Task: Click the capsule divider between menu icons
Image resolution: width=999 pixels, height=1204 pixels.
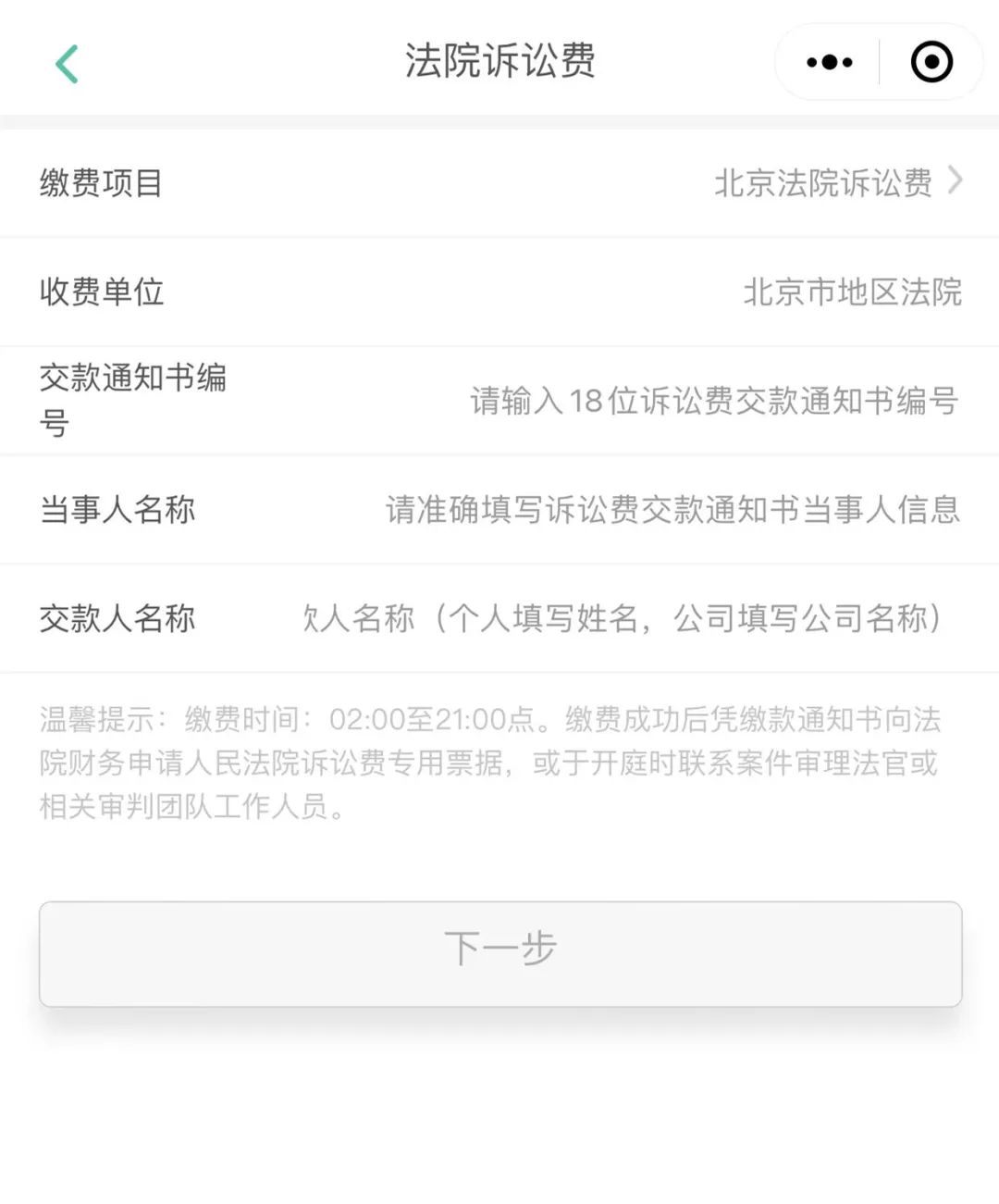Action: pos(880,62)
